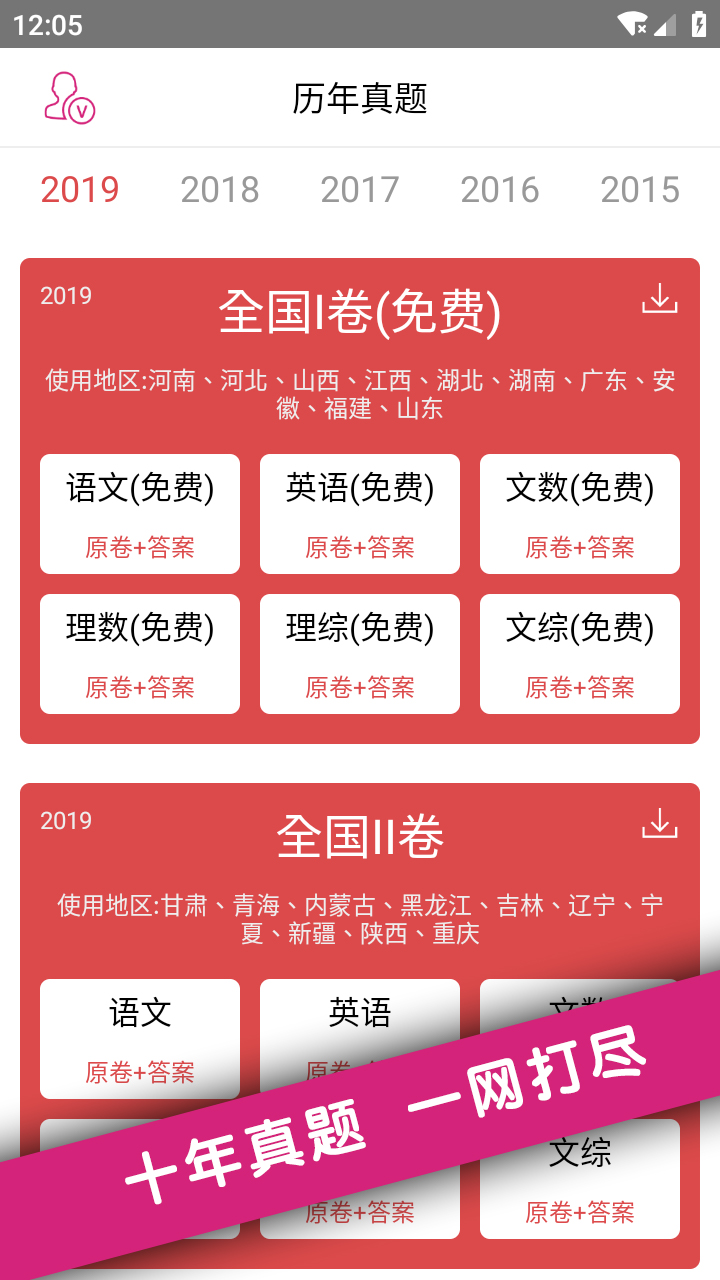The height and width of the screenshot is (1280, 720).
Task: Open the 文综(免费) paper
Action: (x=579, y=653)
